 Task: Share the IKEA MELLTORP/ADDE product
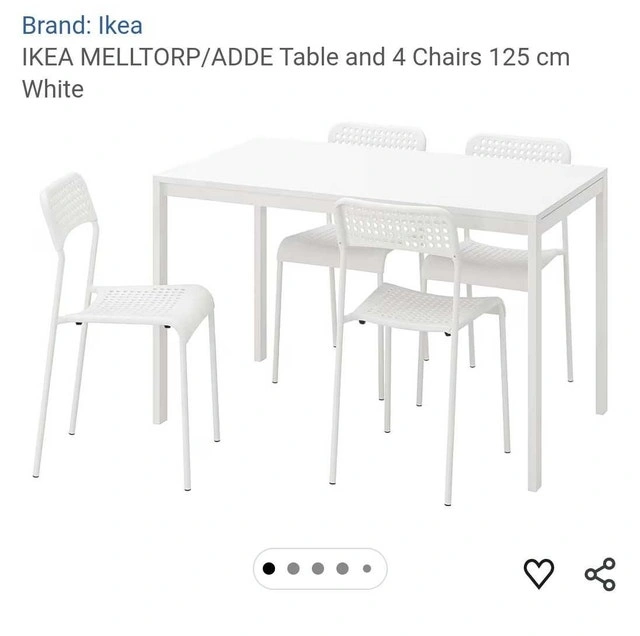point(599,572)
